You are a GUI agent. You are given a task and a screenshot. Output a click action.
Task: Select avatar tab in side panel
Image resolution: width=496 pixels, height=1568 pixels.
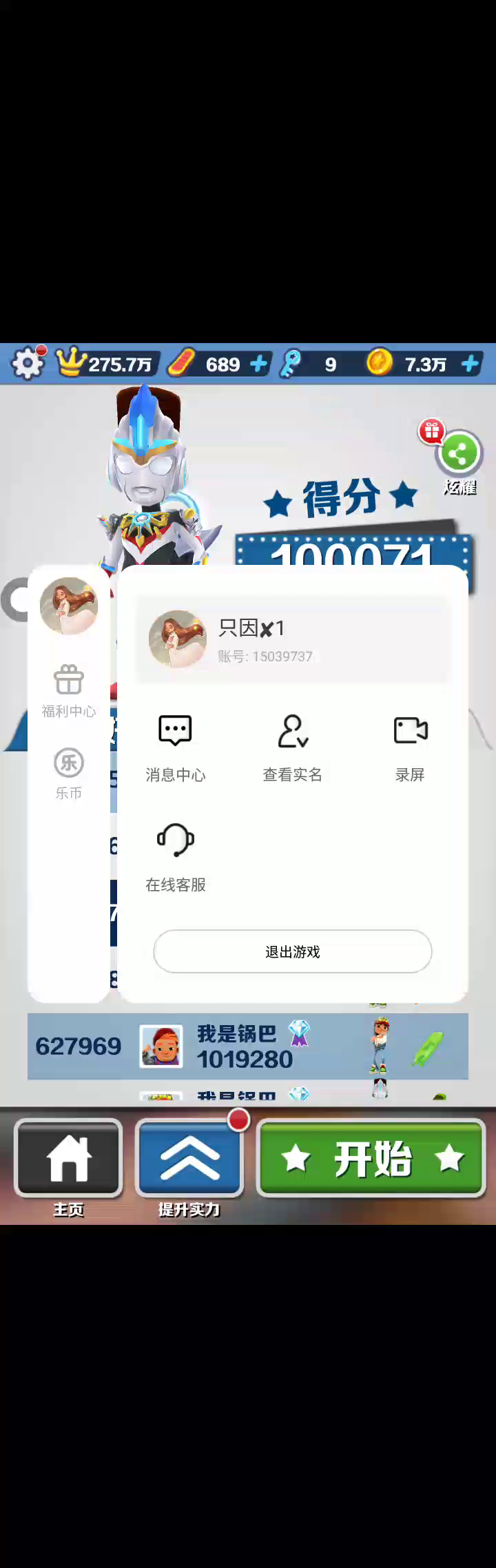[x=69, y=606]
